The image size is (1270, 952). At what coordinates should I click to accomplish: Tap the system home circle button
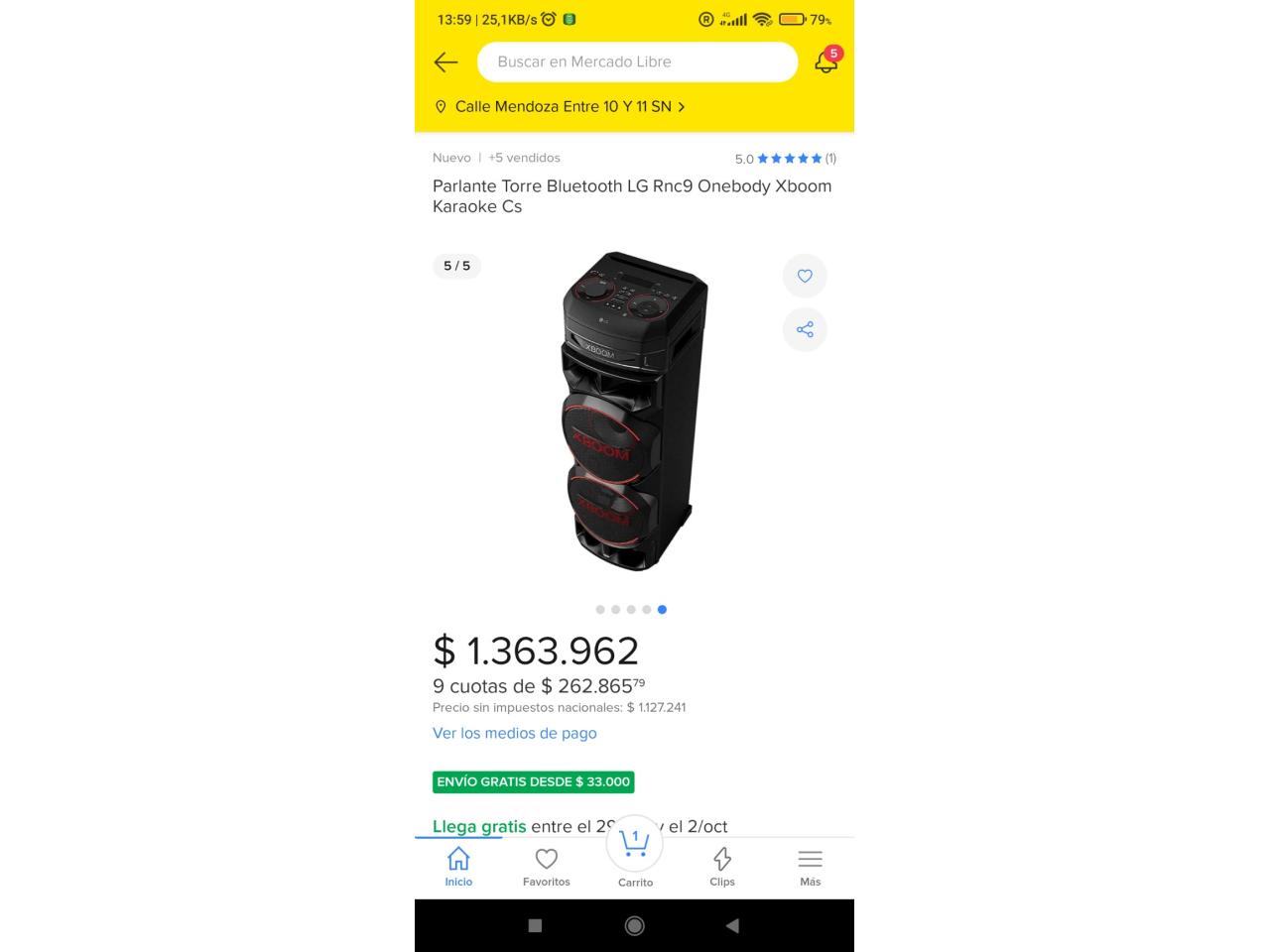[635, 925]
